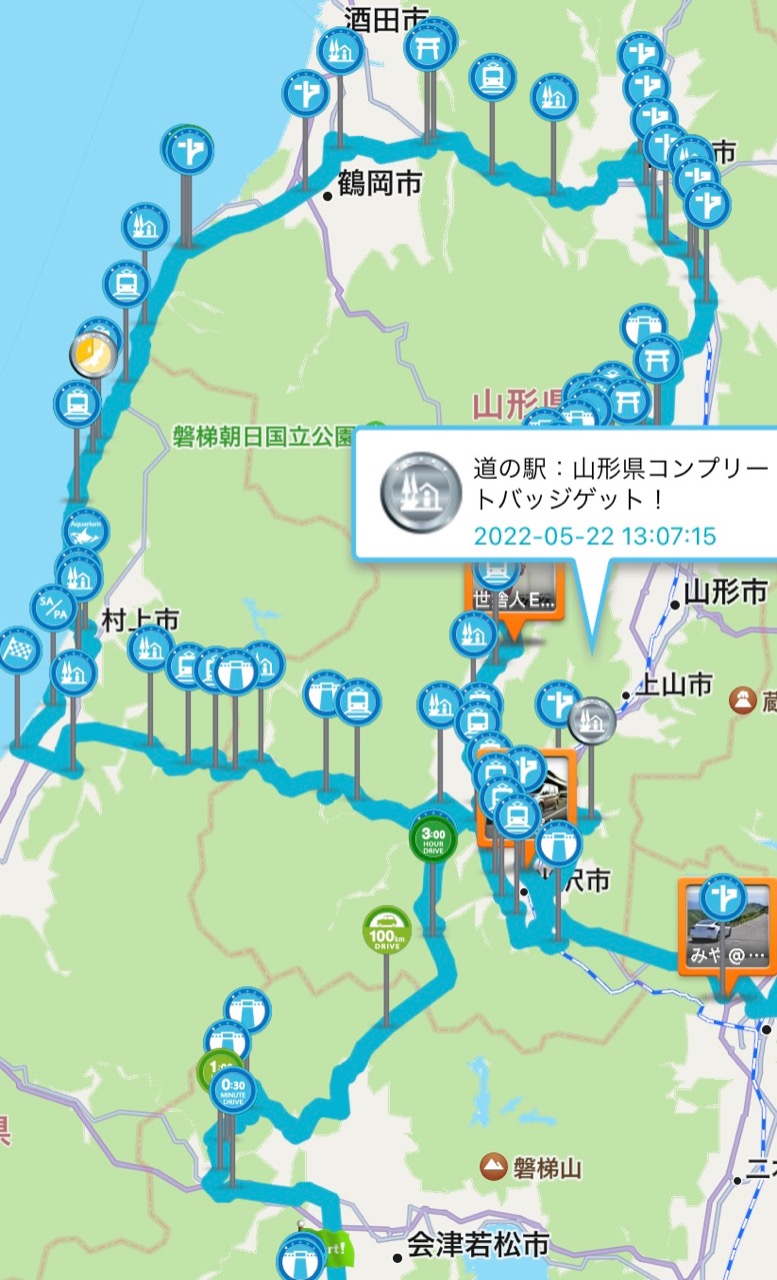Open the 0:30 Minute Drive badge pin

coord(233,1090)
